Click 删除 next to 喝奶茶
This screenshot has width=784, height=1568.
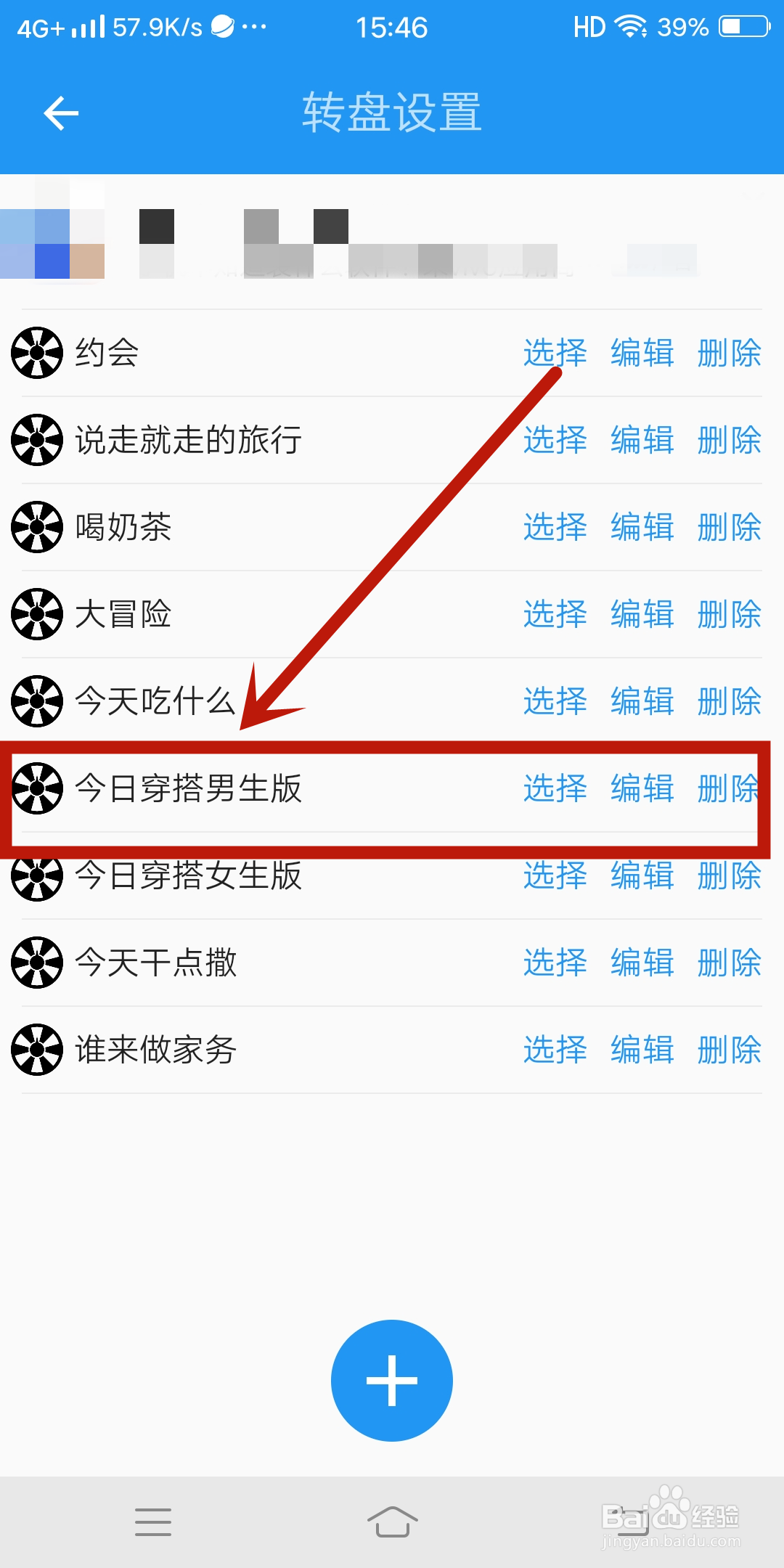(729, 528)
